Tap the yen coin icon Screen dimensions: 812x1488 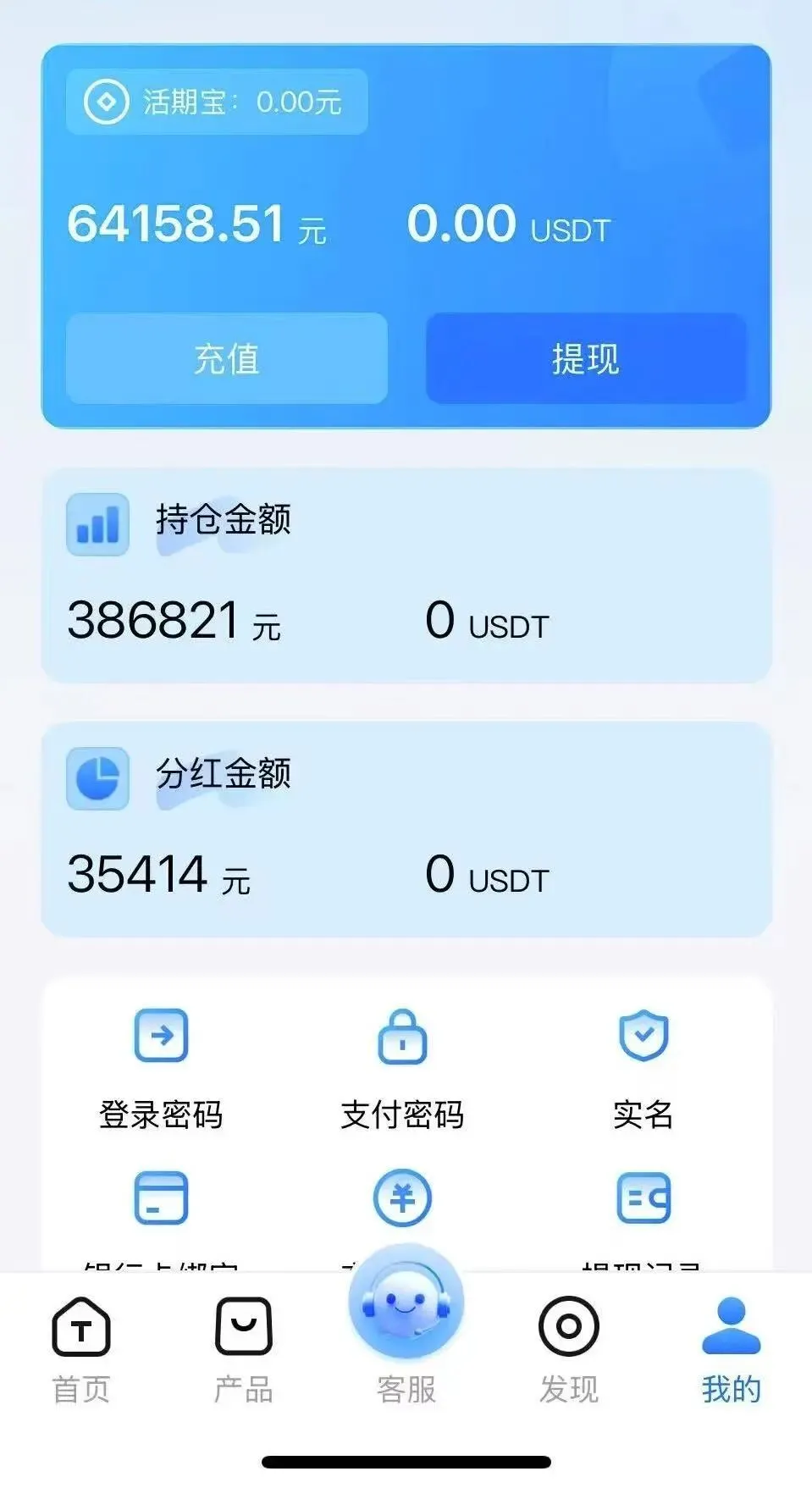pyautogui.click(x=402, y=1198)
